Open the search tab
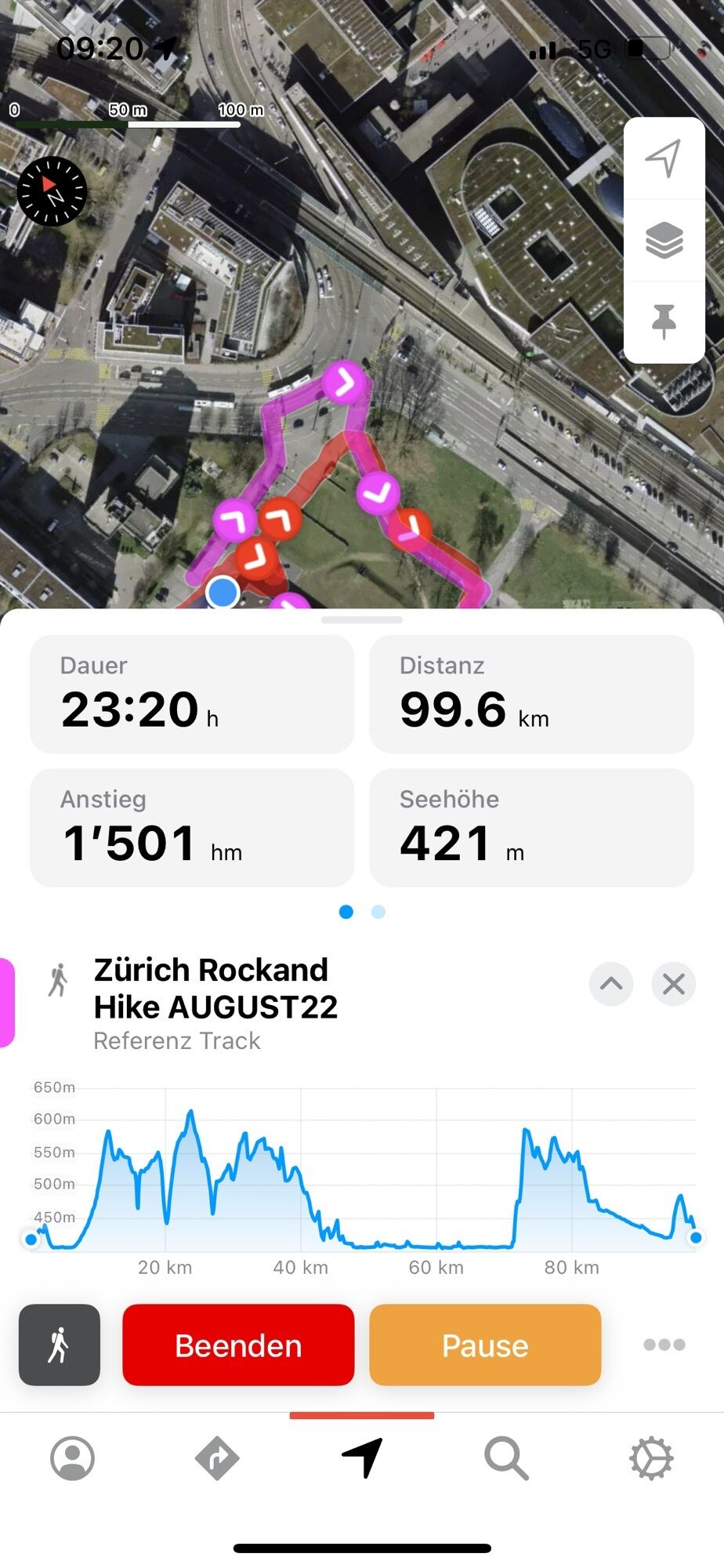 click(x=506, y=1458)
